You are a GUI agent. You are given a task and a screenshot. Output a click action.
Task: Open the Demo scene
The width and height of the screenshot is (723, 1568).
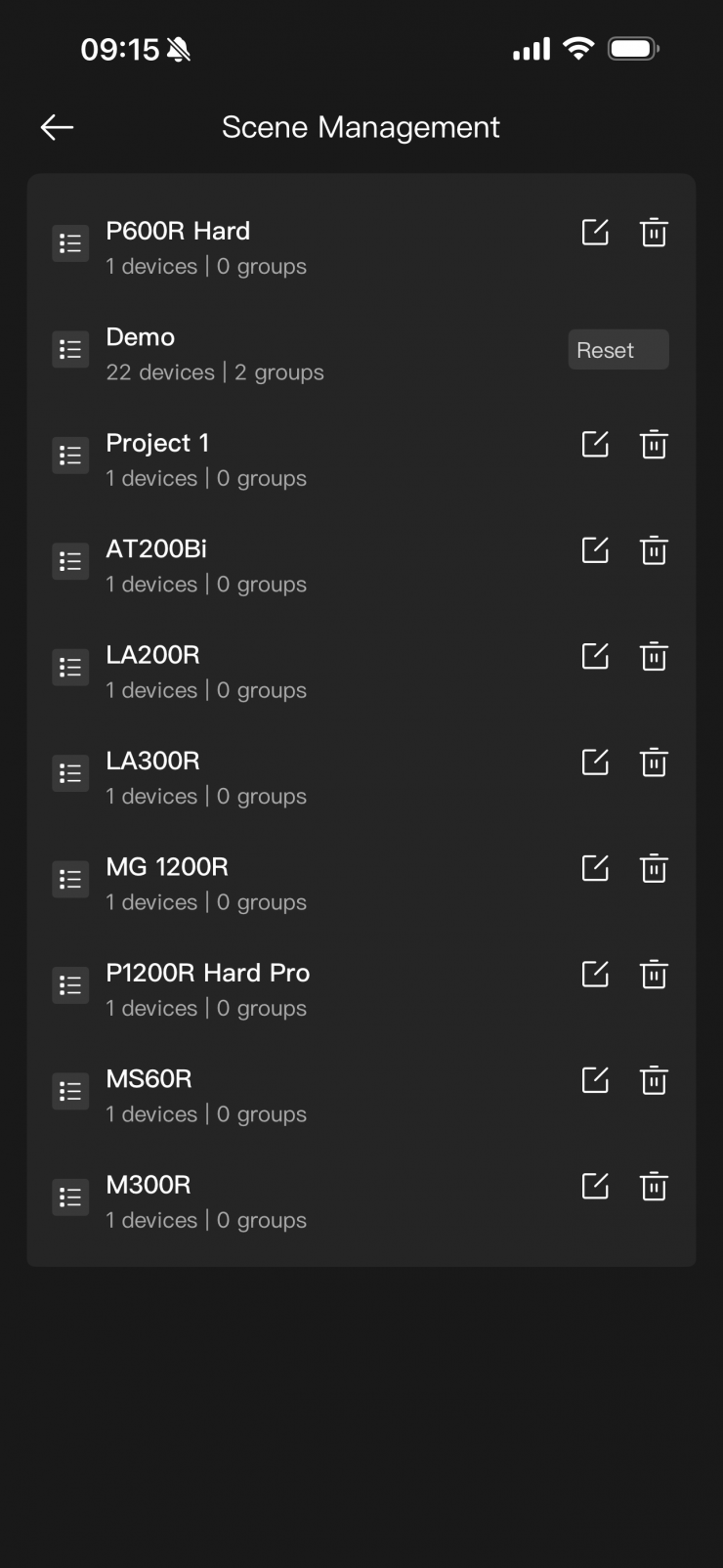(x=214, y=354)
